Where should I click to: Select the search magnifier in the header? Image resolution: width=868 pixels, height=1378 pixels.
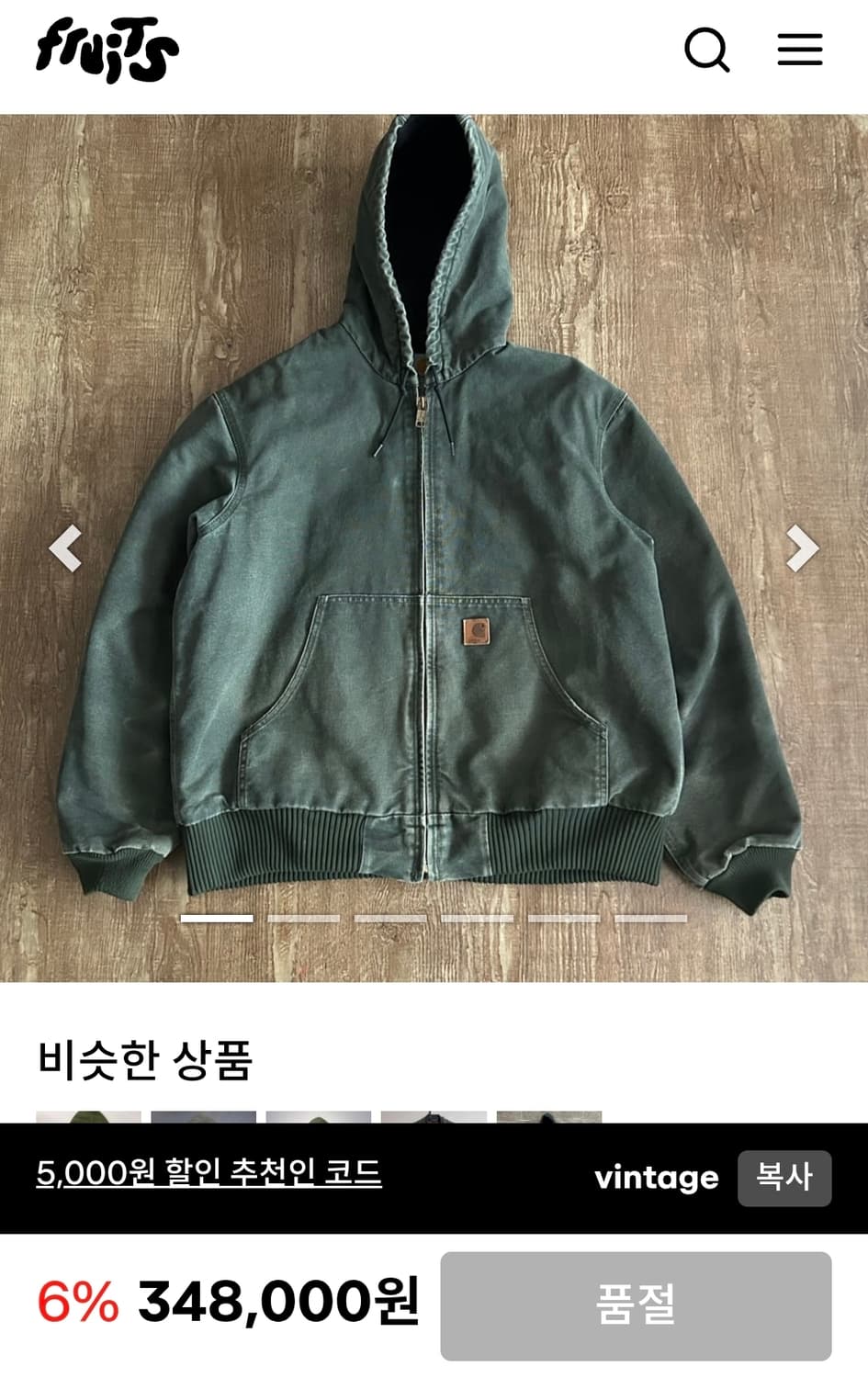[x=707, y=51]
